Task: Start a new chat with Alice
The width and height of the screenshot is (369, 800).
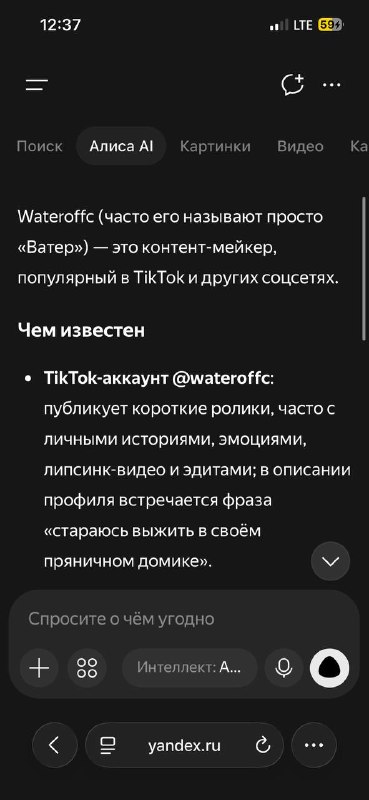Action: [x=292, y=85]
